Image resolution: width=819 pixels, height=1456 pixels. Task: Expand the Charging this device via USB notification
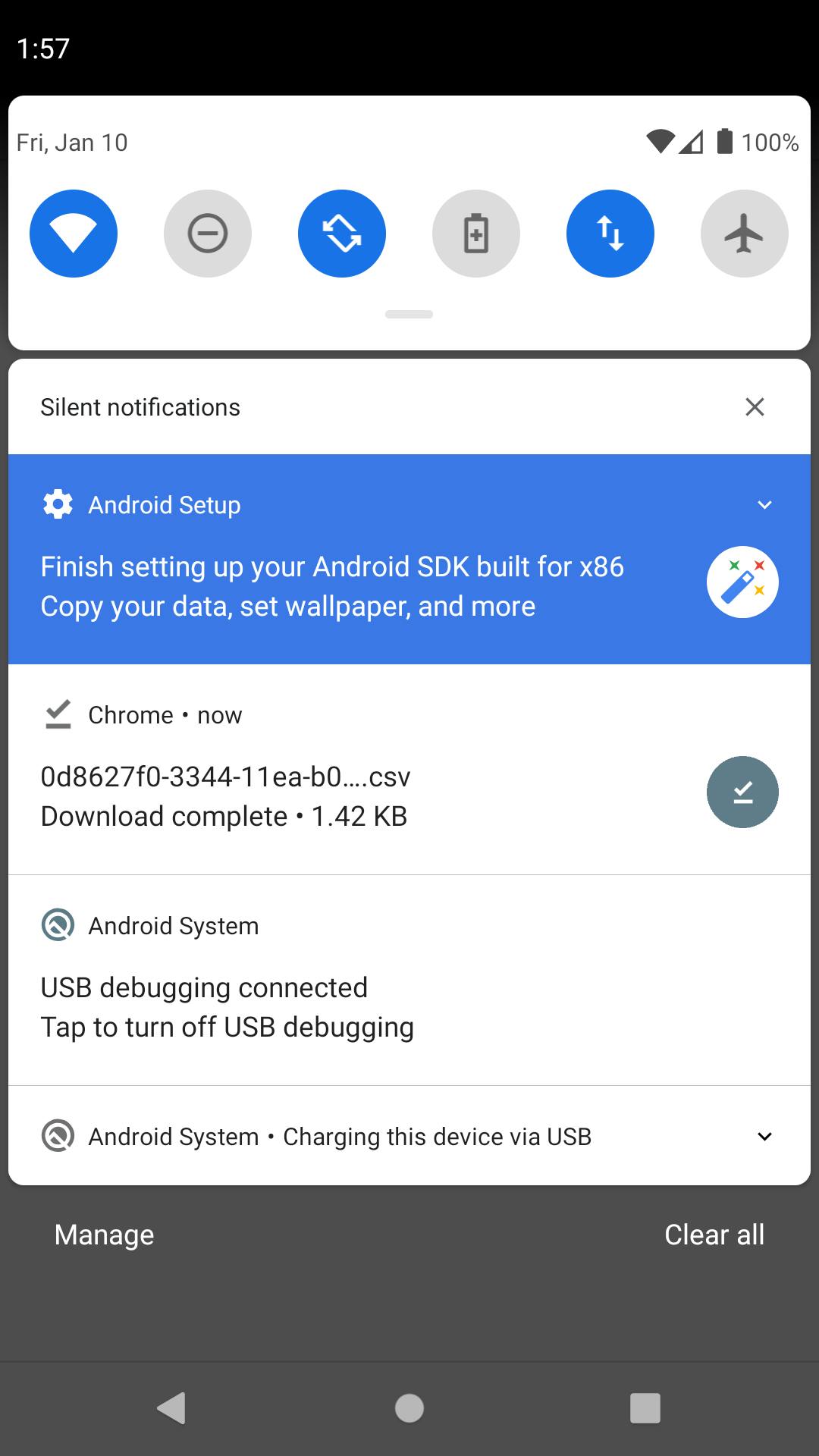tap(764, 1136)
